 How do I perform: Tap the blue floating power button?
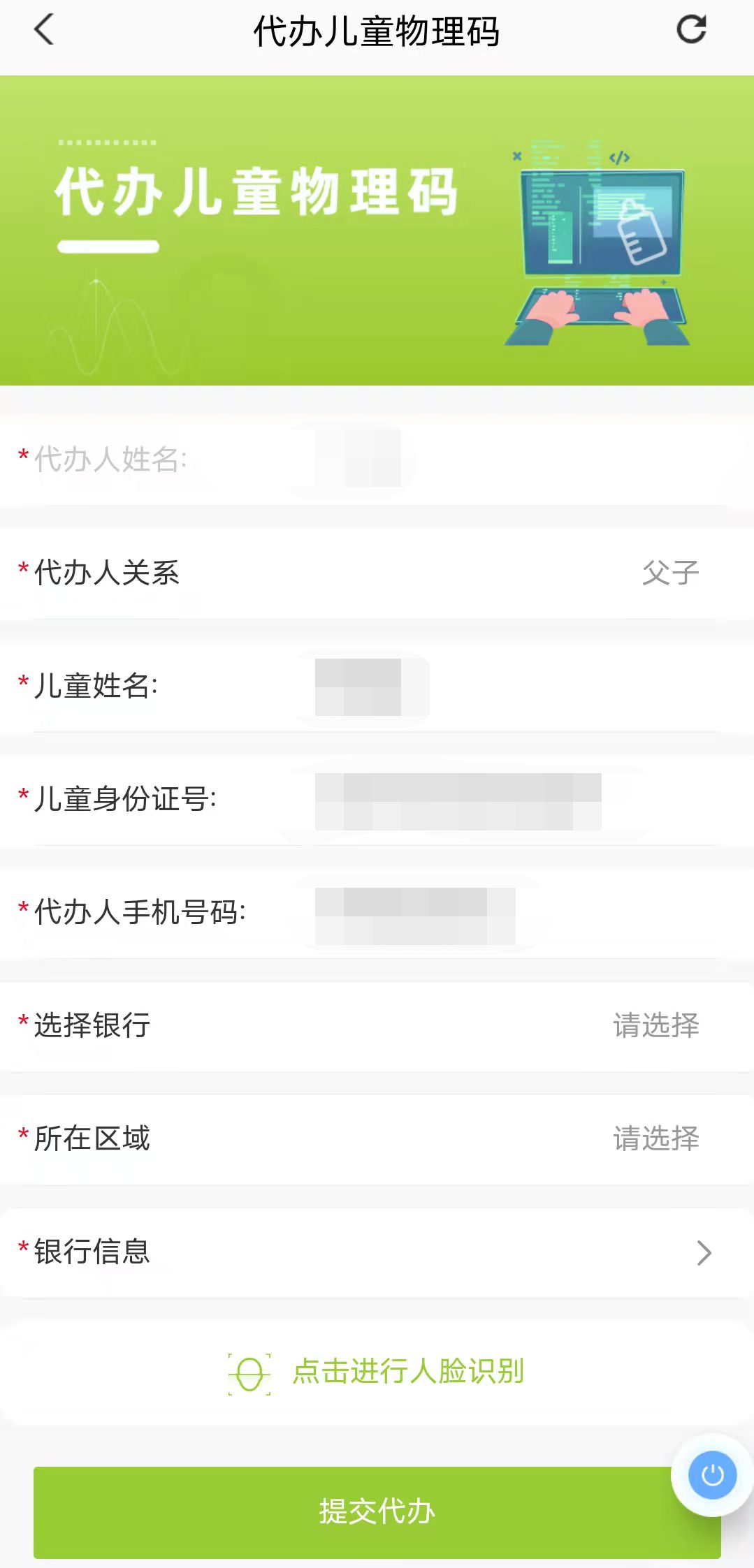[x=712, y=1475]
